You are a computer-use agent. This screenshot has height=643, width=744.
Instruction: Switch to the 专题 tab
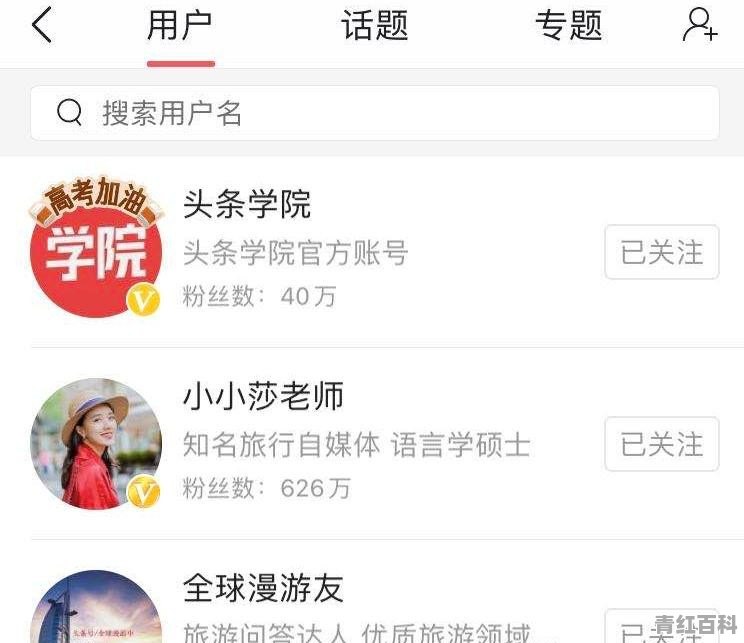tap(568, 26)
